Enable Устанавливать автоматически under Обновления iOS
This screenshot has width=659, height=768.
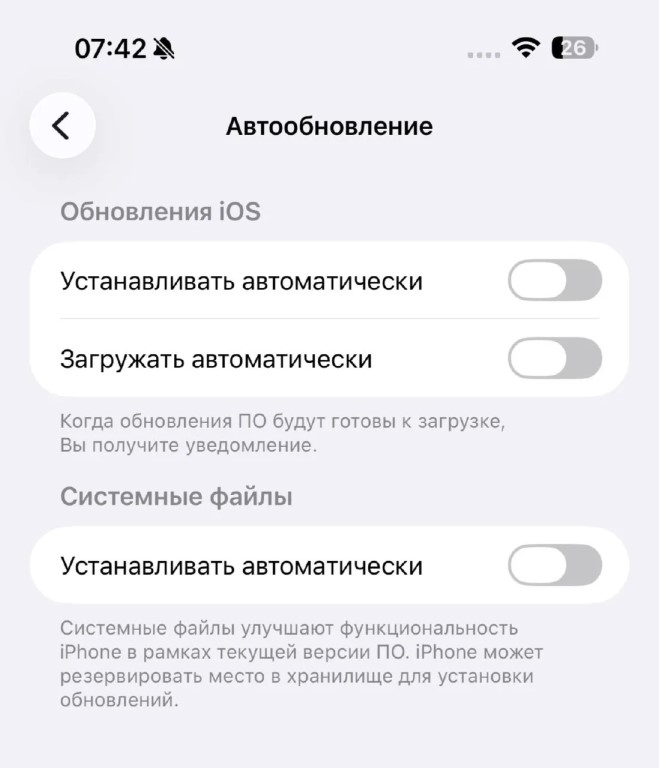click(x=554, y=281)
